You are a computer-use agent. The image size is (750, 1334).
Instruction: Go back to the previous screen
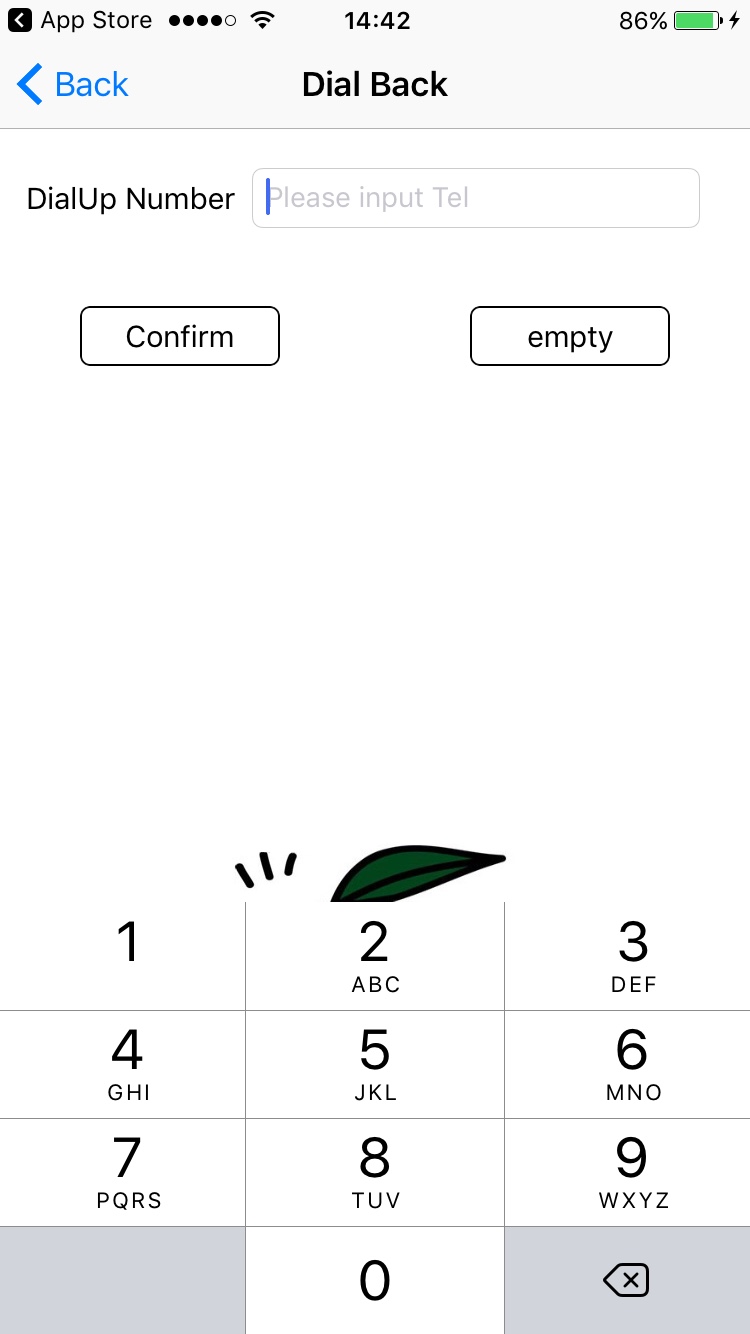tap(73, 85)
